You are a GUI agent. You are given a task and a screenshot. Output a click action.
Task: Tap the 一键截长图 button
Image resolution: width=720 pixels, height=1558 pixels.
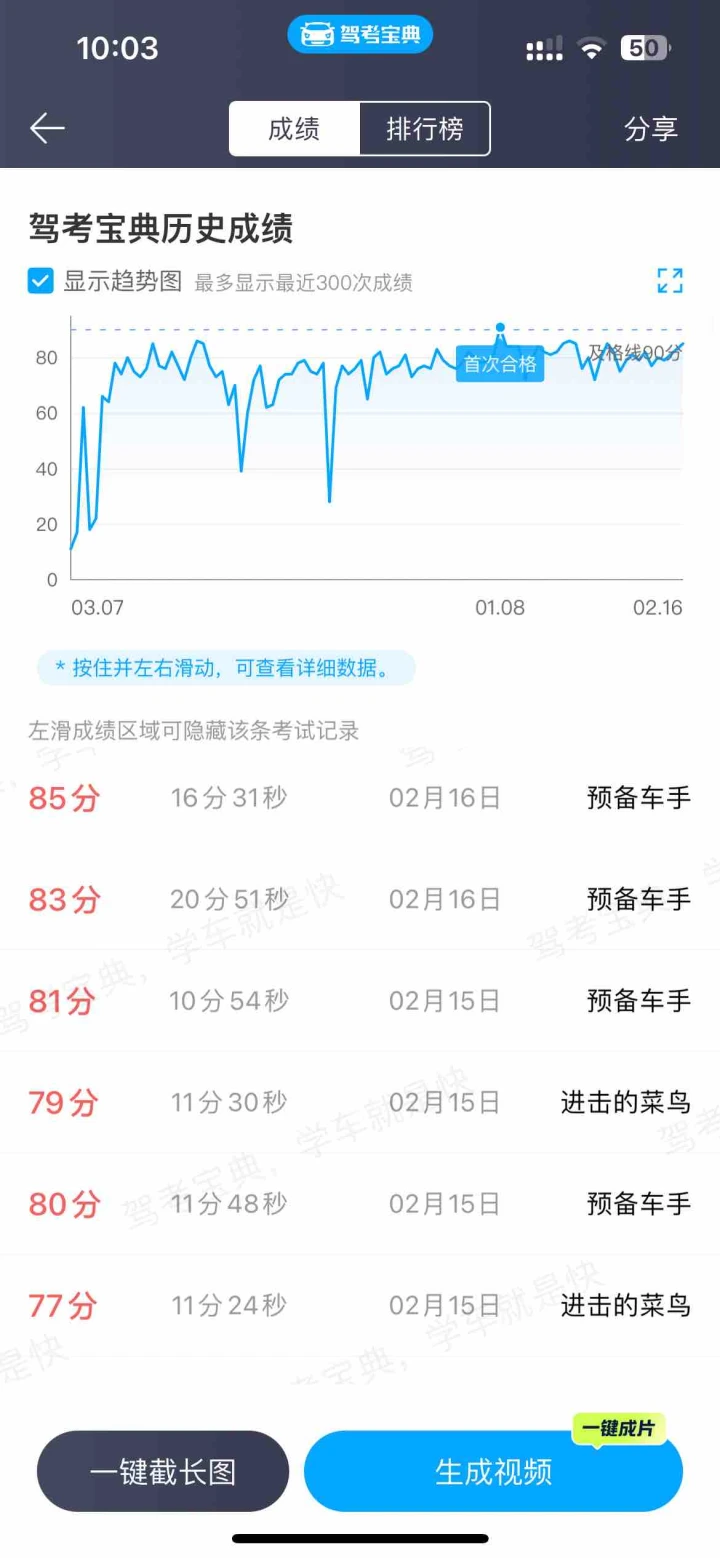coord(163,1471)
